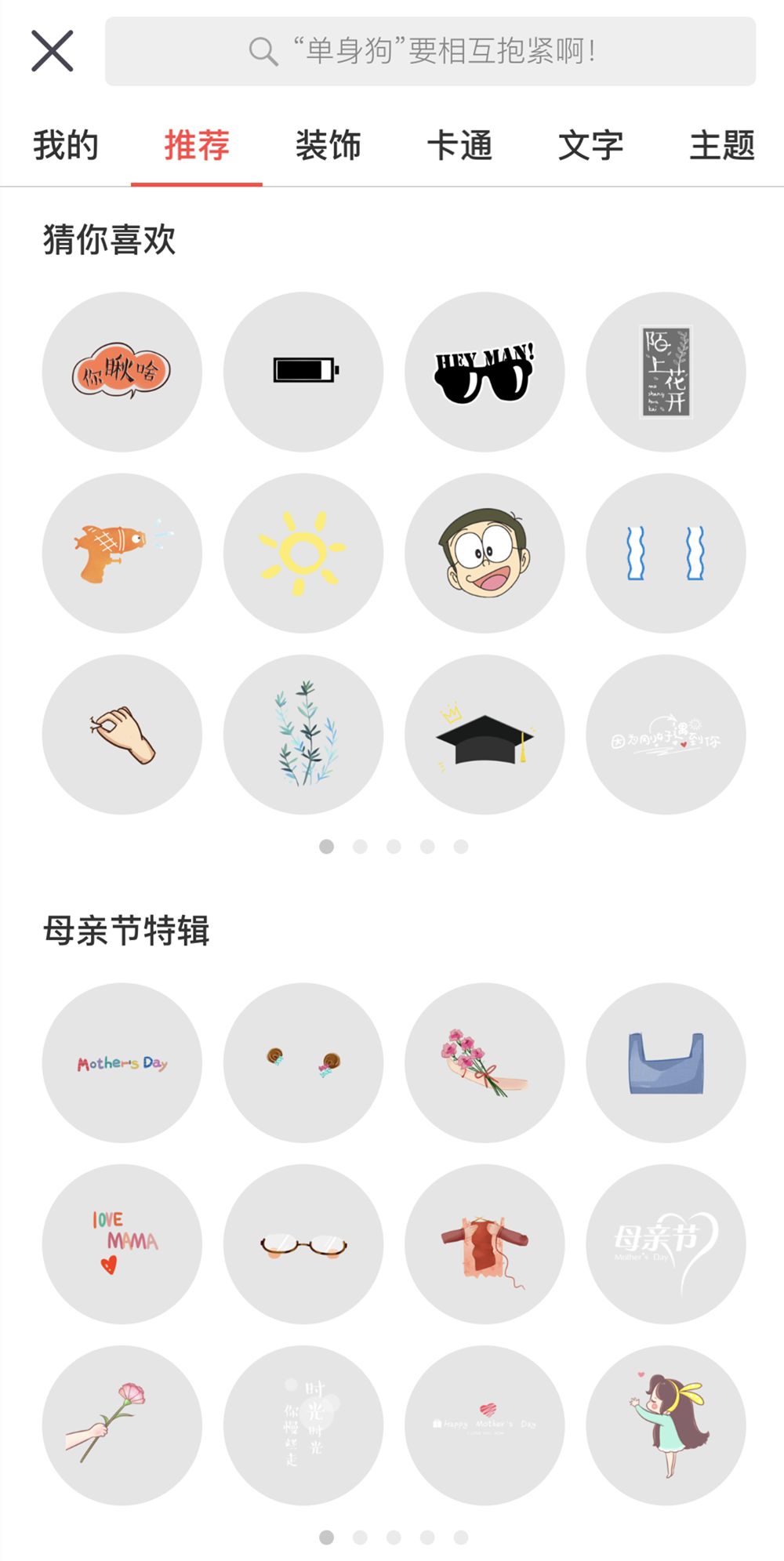The image size is (784, 1561).
Task: Select the orange water gun sticker
Action: tap(122, 553)
